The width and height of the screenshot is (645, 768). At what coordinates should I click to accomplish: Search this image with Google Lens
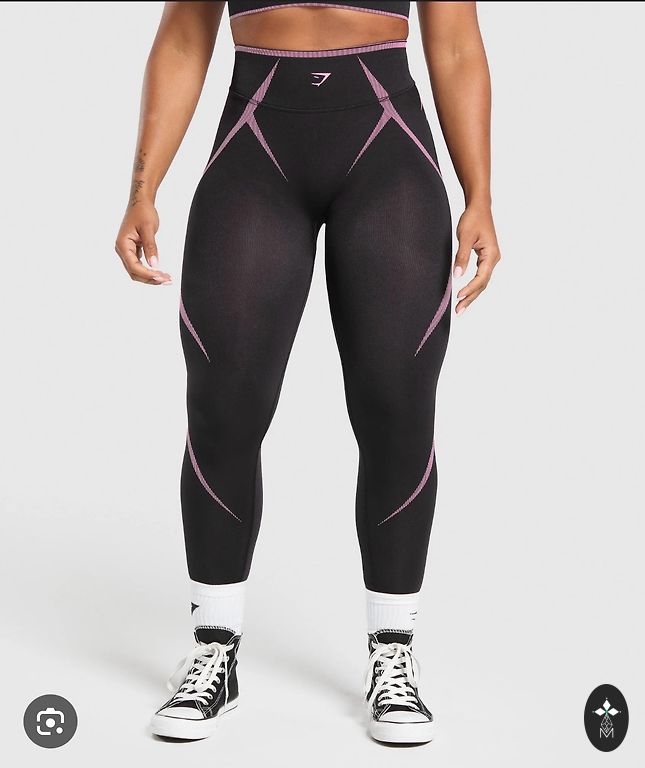pyautogui.click(x=50, y=720)
